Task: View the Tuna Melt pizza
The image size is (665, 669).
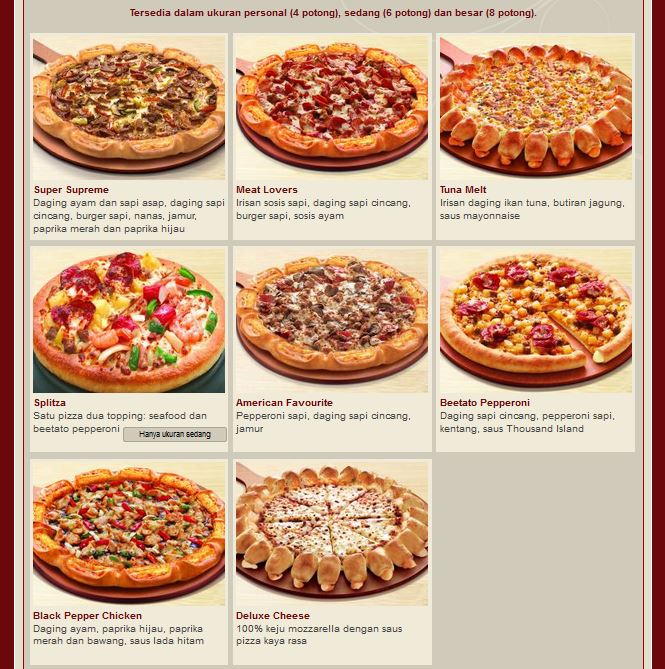Action: [x=535, y=137]
